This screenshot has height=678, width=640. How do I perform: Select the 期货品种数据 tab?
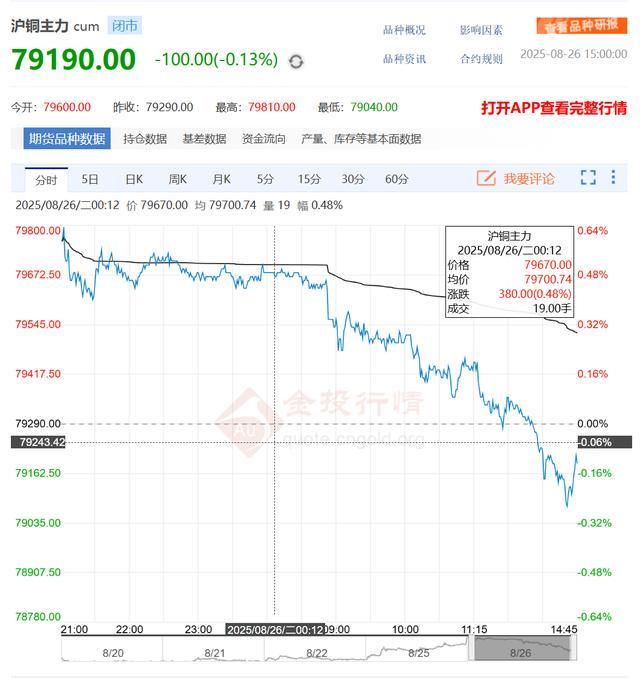67,139
